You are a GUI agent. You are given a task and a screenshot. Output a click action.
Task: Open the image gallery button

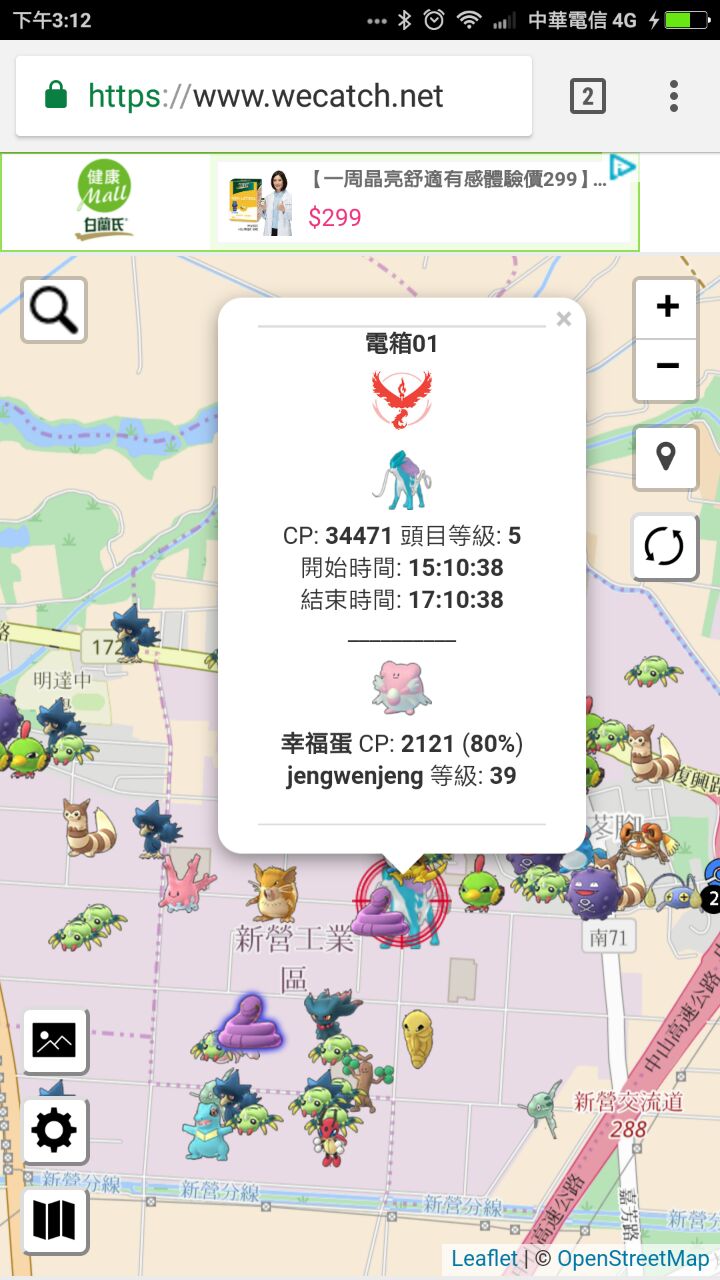[x=54, y=1040]
